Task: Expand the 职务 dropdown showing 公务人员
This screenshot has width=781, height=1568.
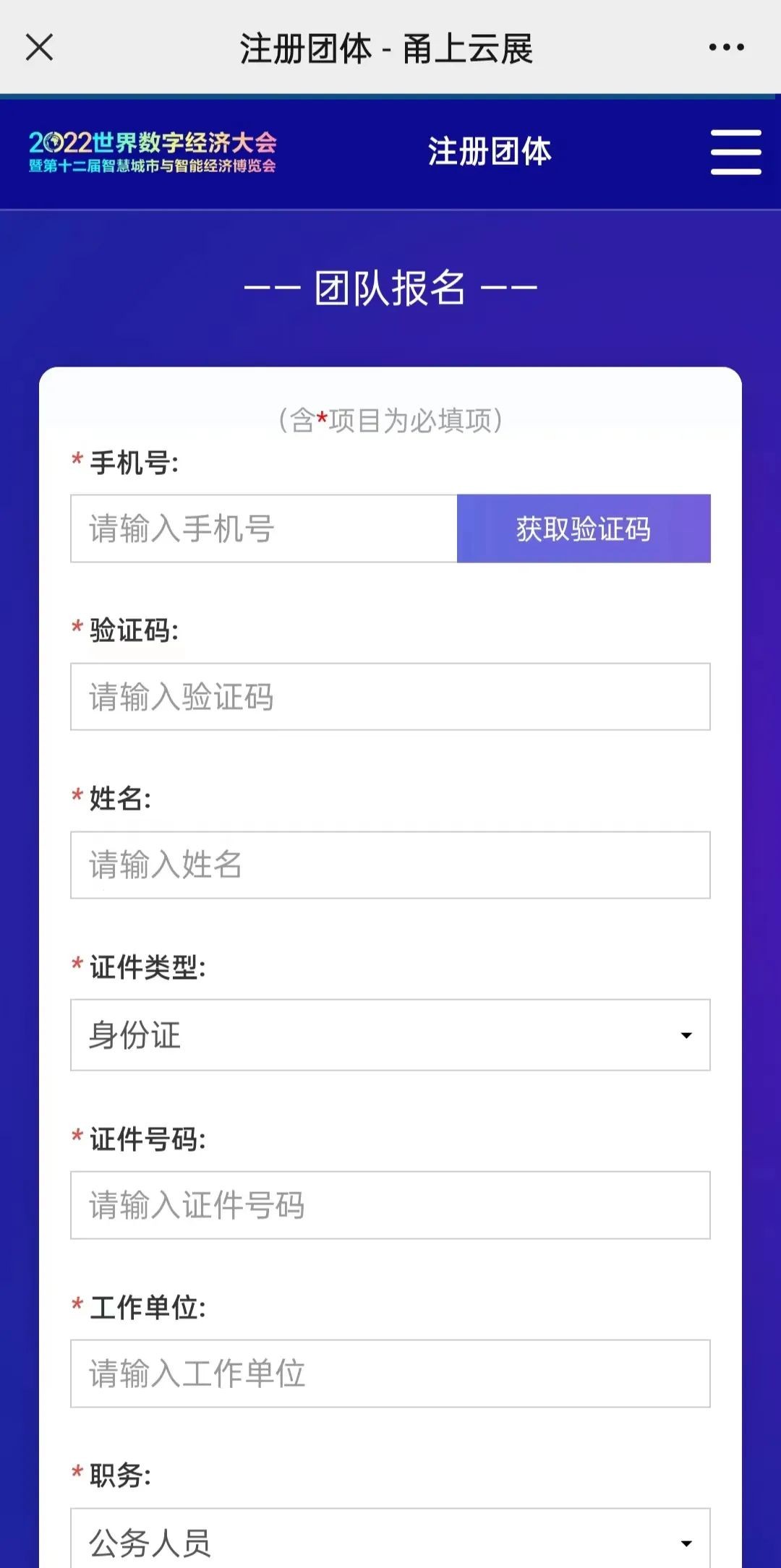Action: [x=390, y=1540]
